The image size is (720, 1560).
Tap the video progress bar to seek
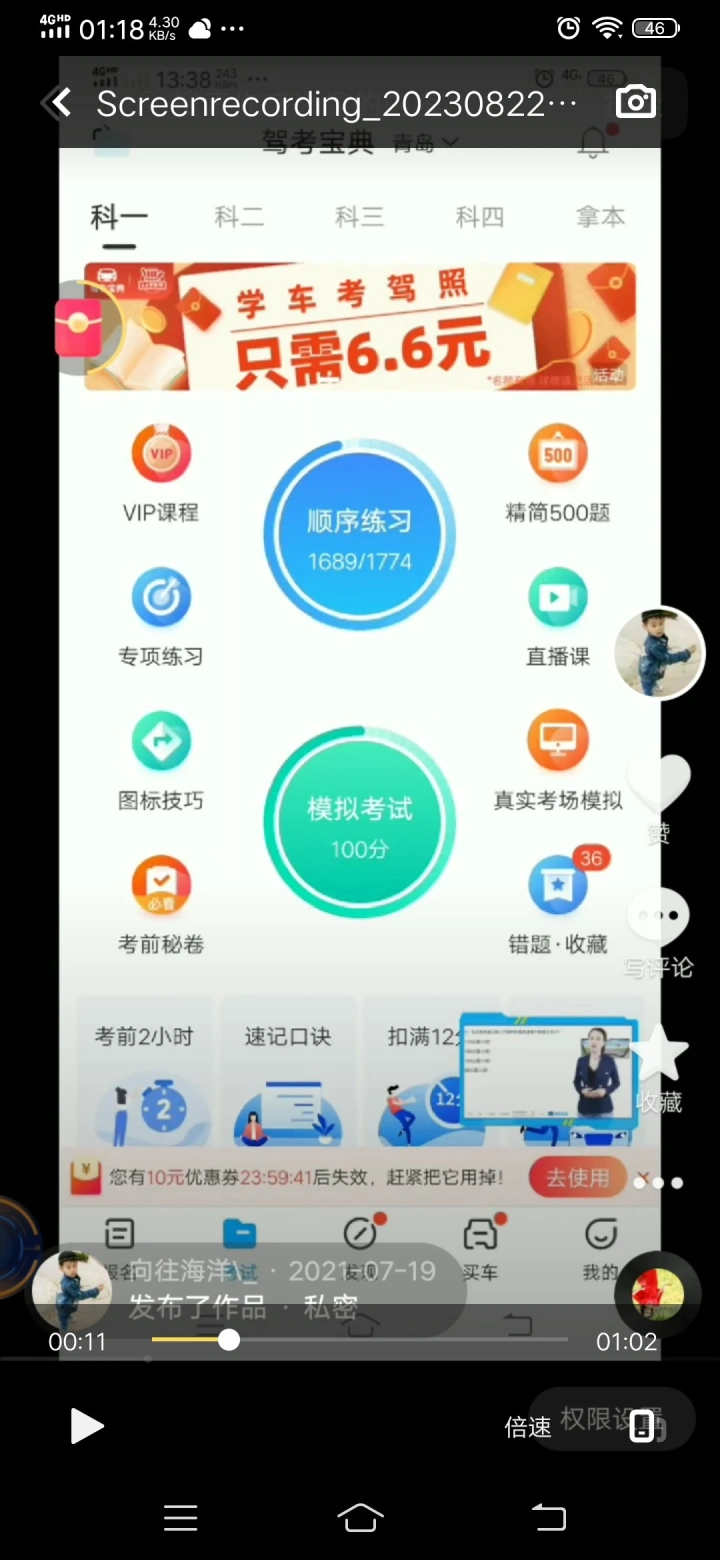[360, 1339]
